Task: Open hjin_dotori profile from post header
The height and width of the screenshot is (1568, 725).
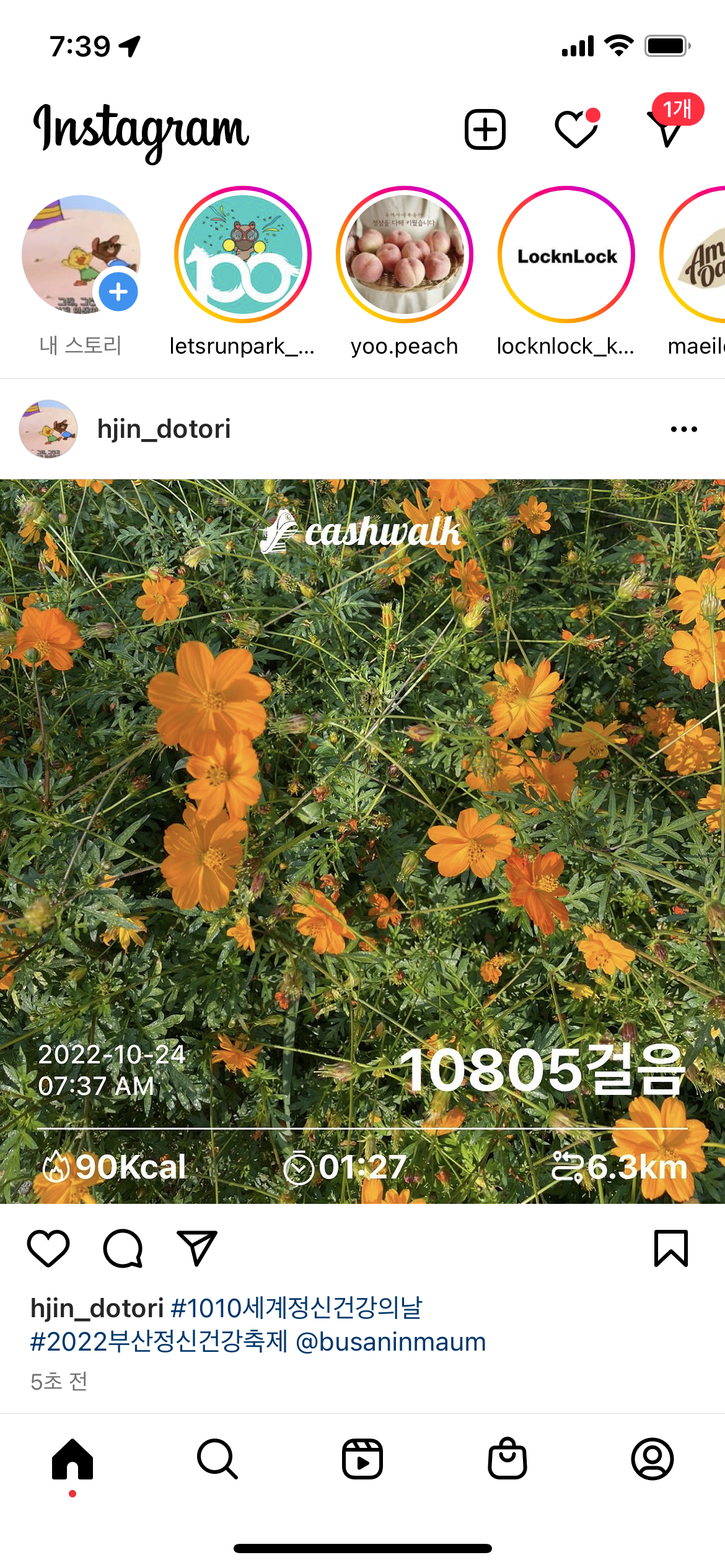Action: 164,429
